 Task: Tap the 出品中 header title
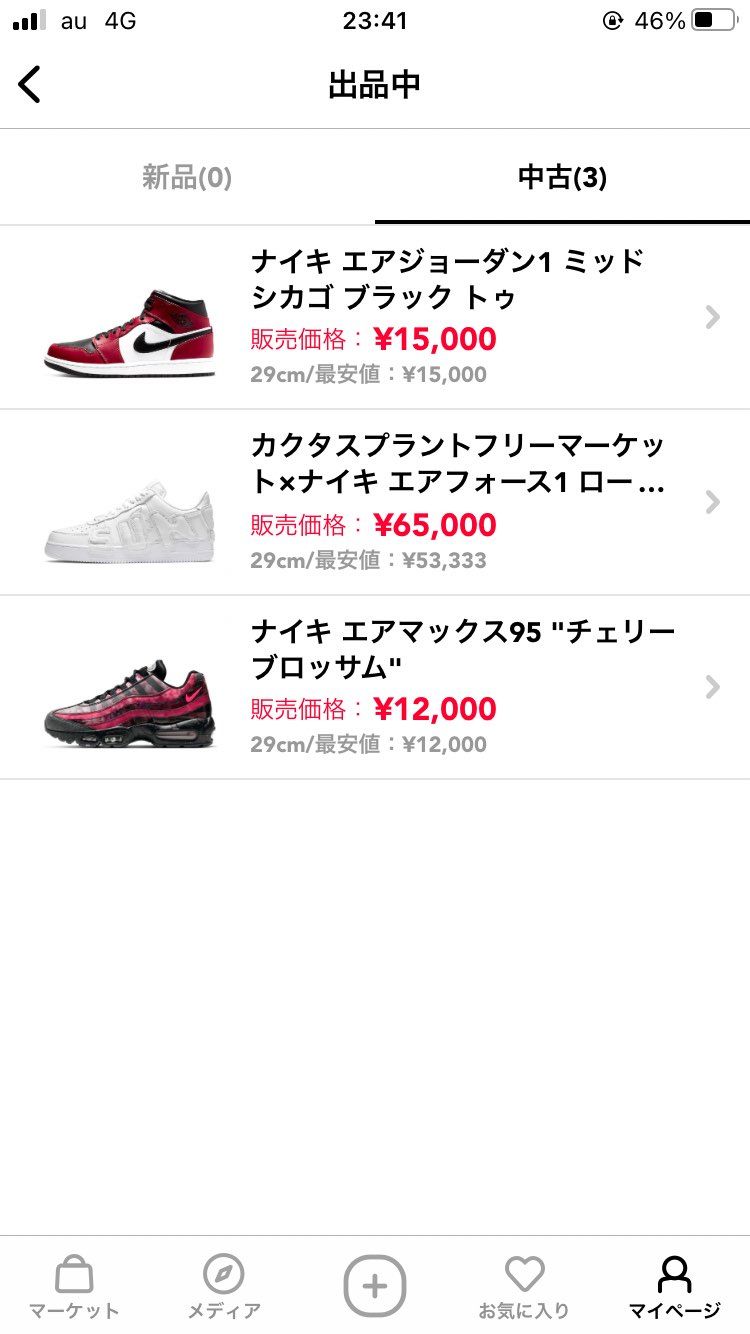[x=375, y=84]
